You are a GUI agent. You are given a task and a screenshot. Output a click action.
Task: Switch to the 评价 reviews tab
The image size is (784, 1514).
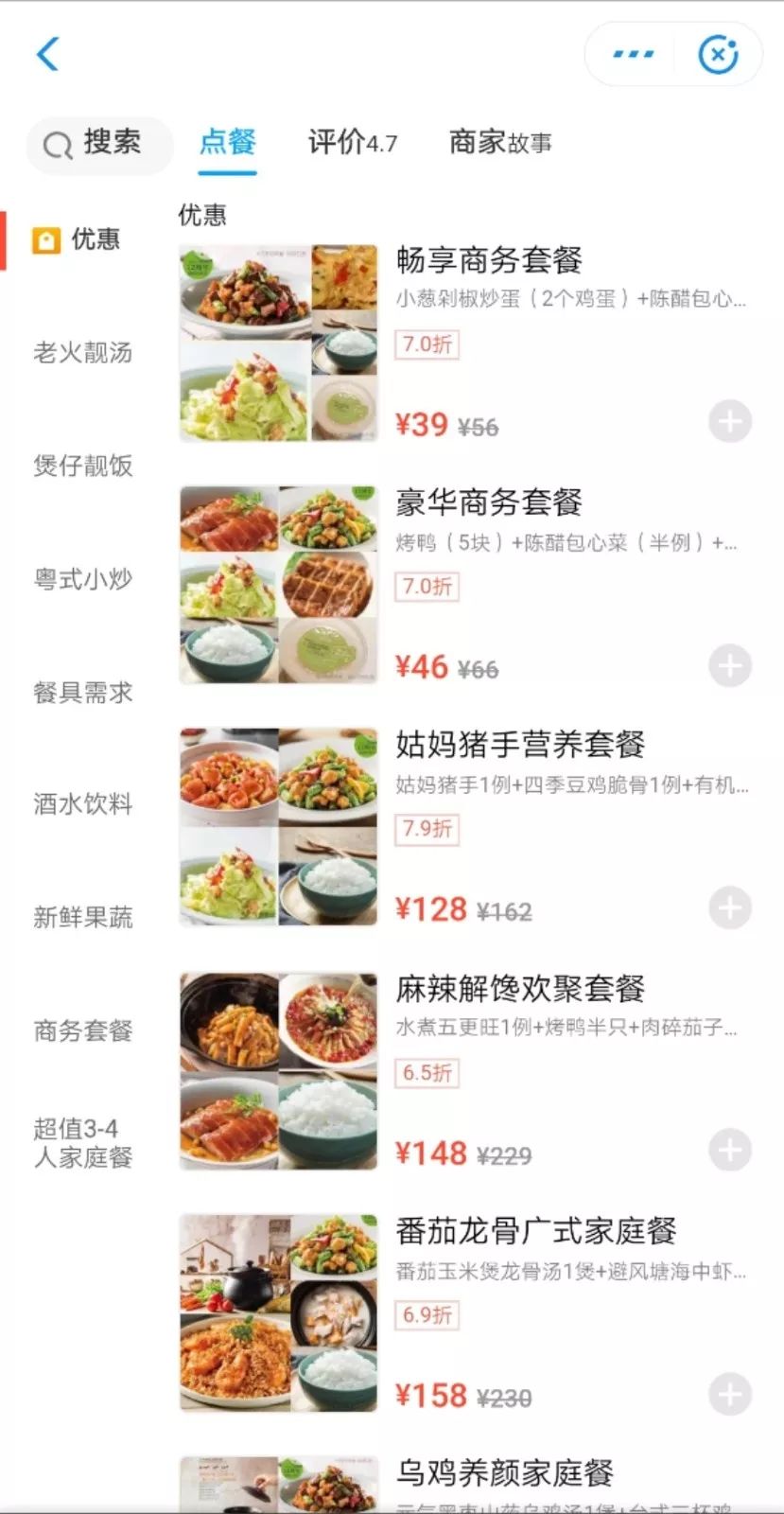(x=352, y=143)
